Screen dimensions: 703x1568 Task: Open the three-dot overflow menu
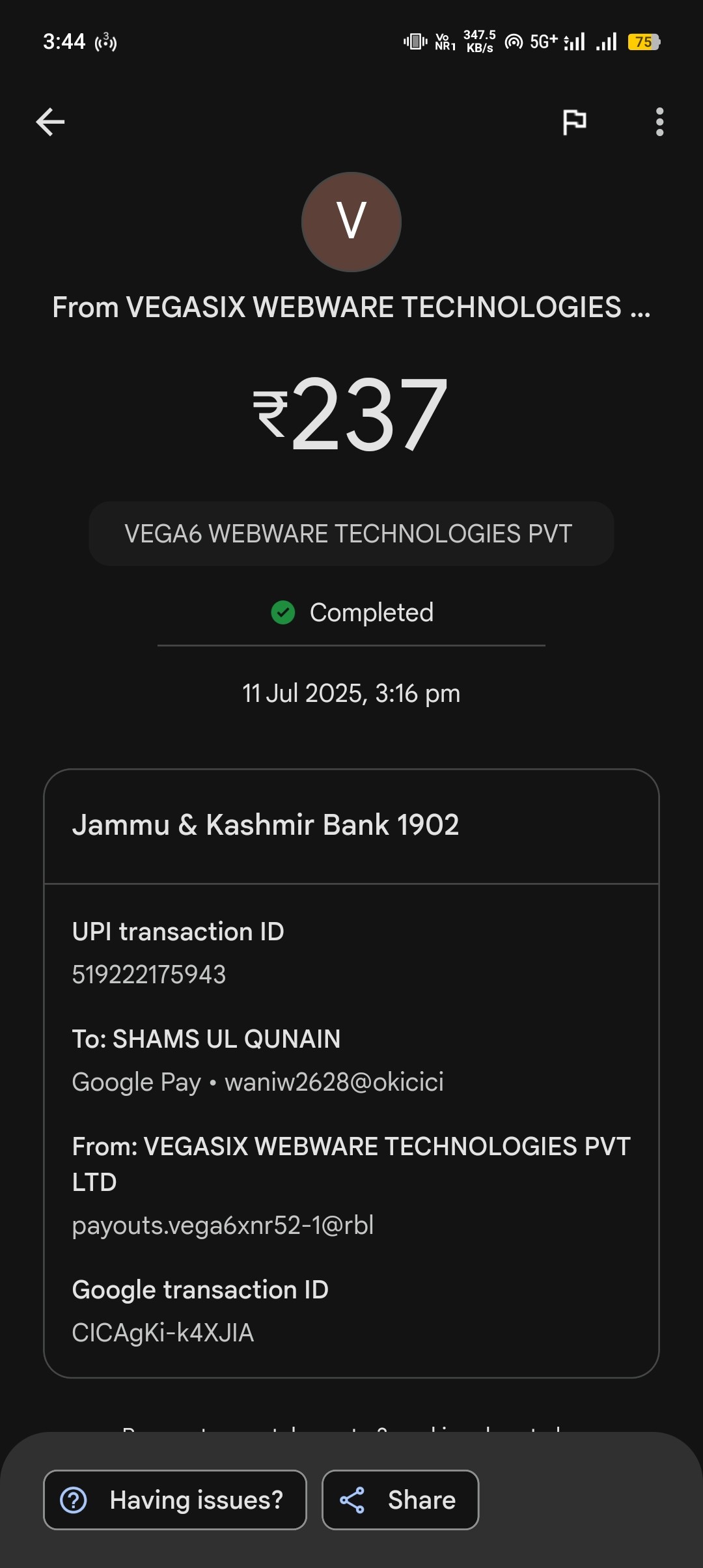click(x=659, y=122)
